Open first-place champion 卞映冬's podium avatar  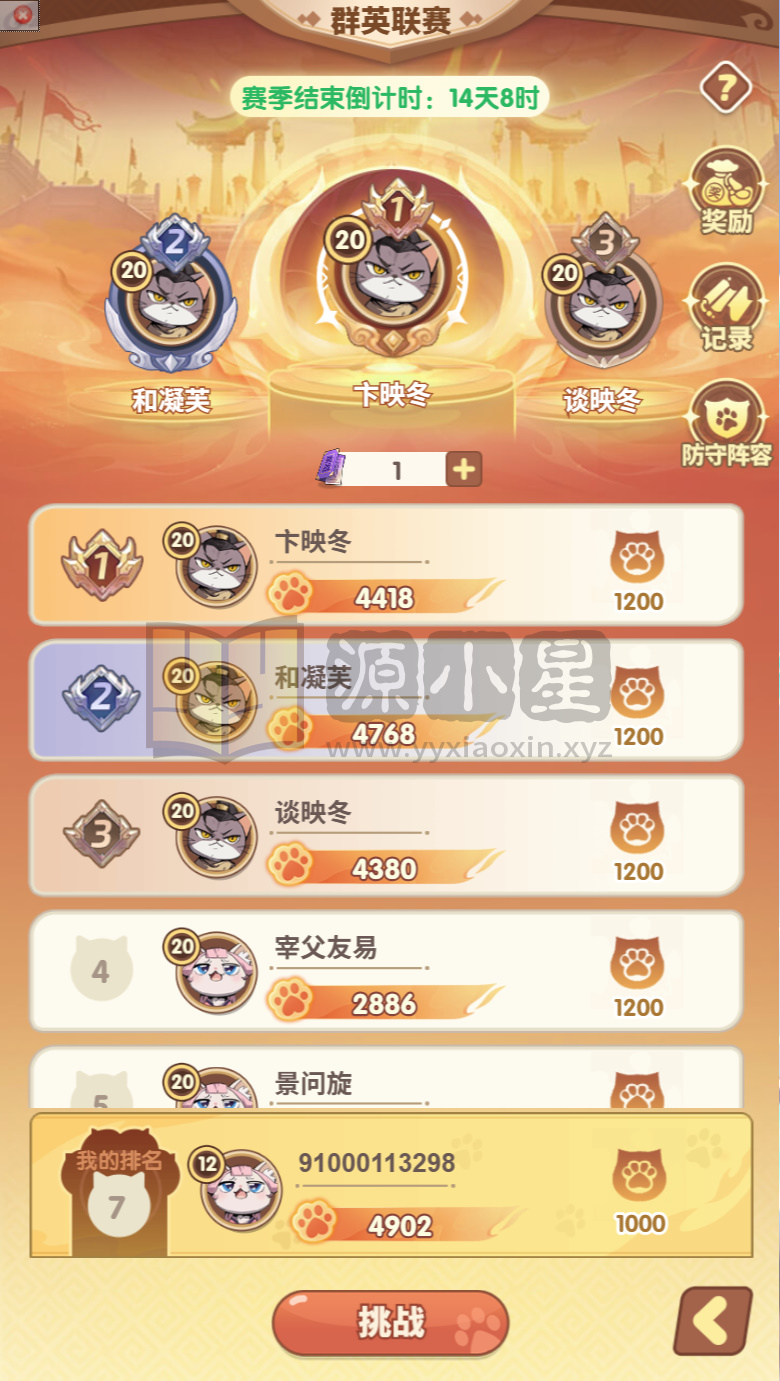[x=390, y=280]
